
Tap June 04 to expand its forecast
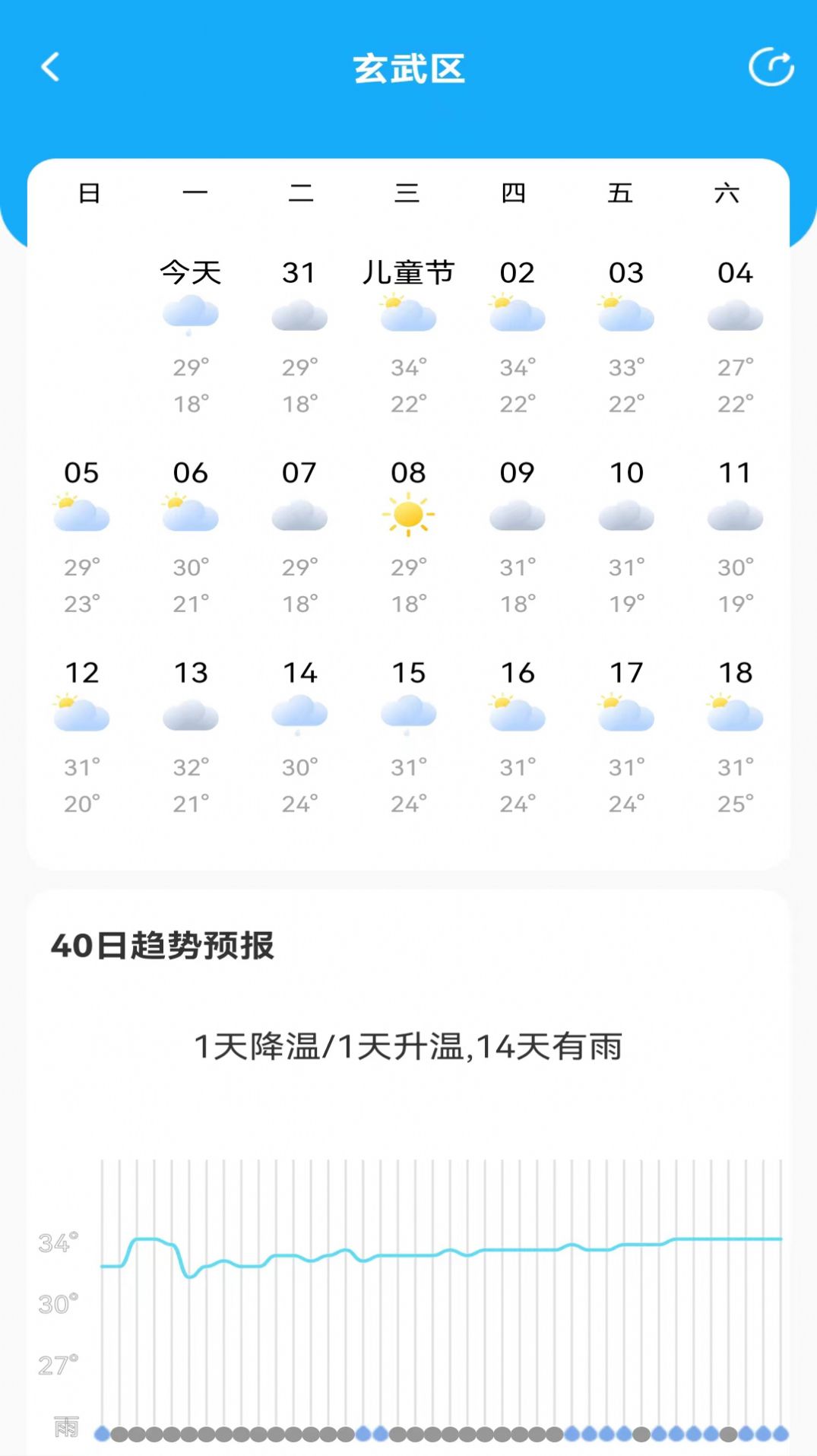click(734, 273)
